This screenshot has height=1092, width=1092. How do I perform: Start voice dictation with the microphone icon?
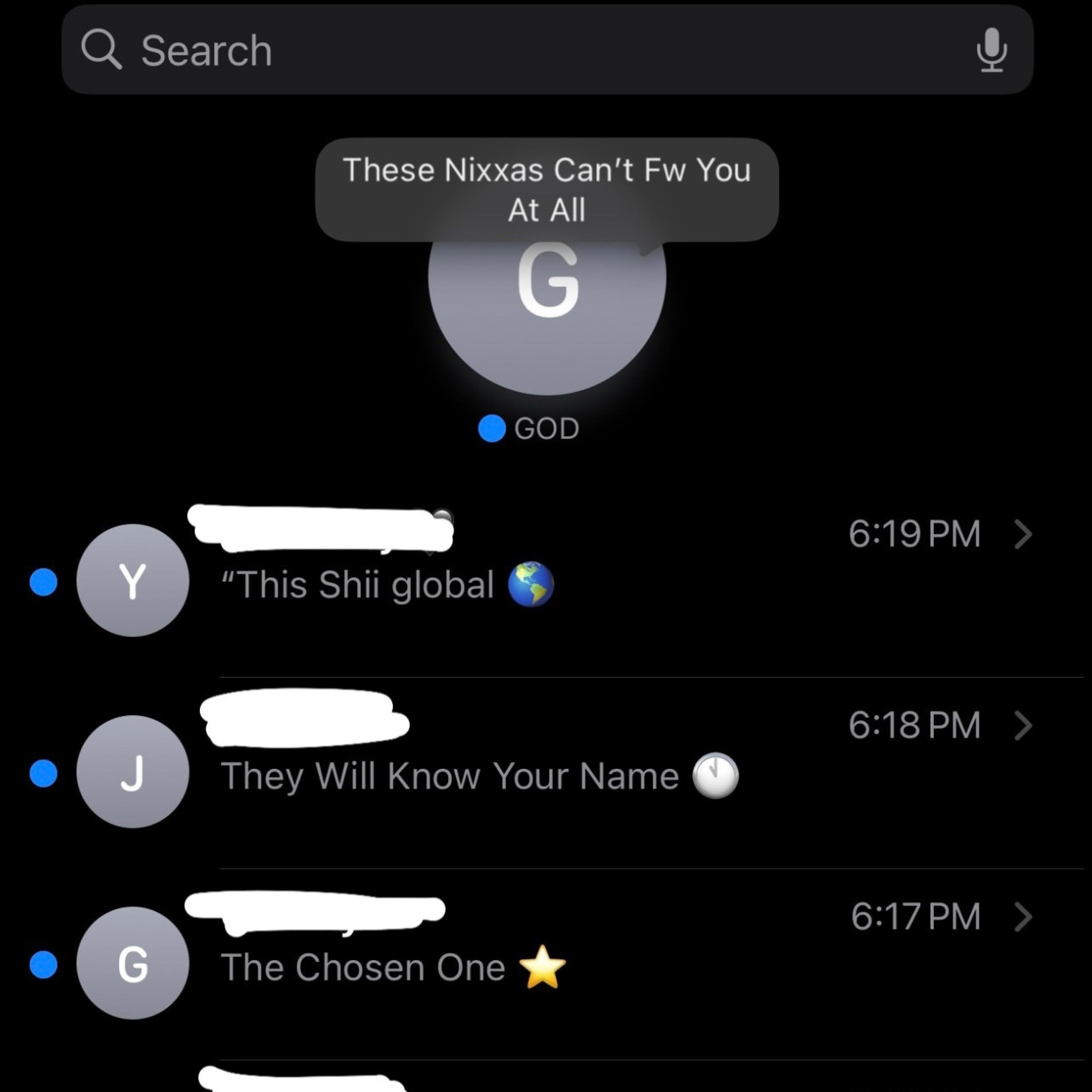tap(992, 50)
